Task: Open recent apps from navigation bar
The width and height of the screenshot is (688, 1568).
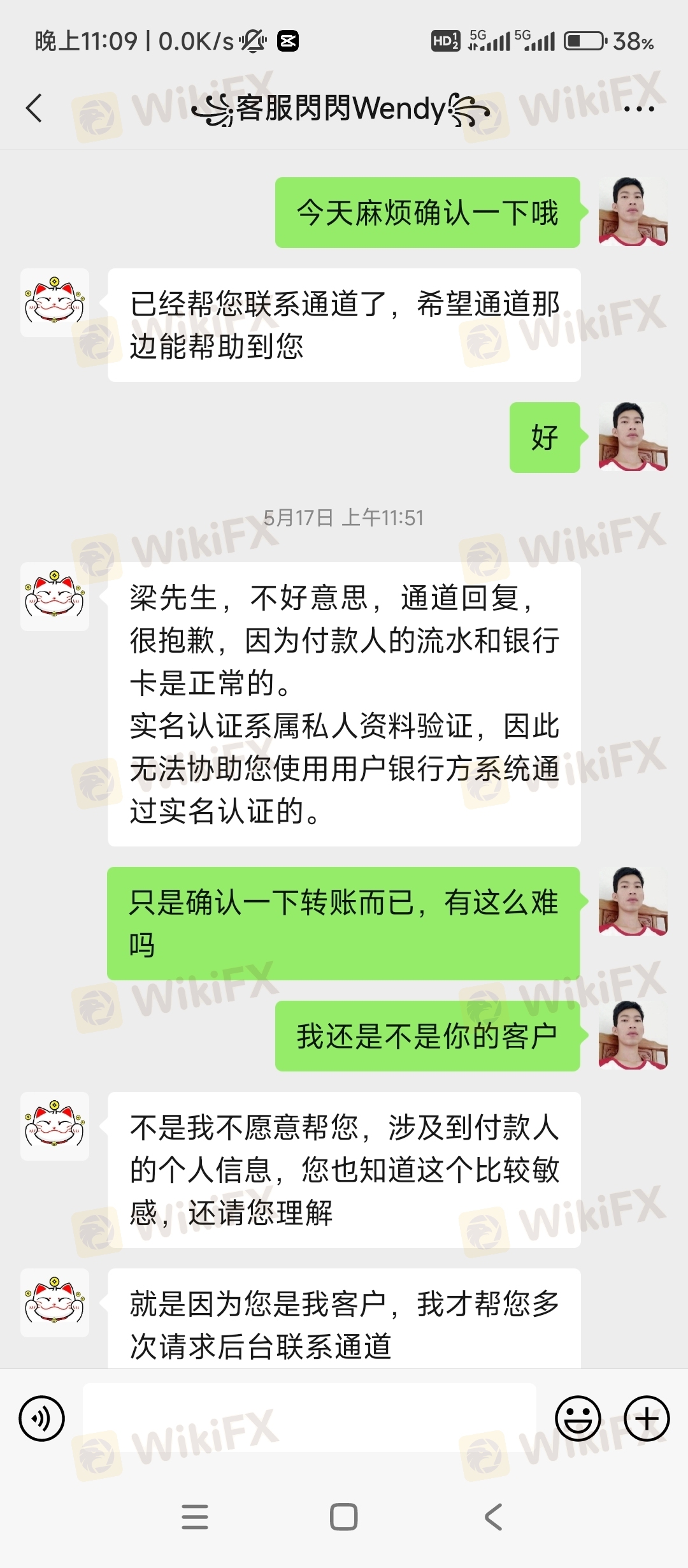Action: pos(195,1517)
